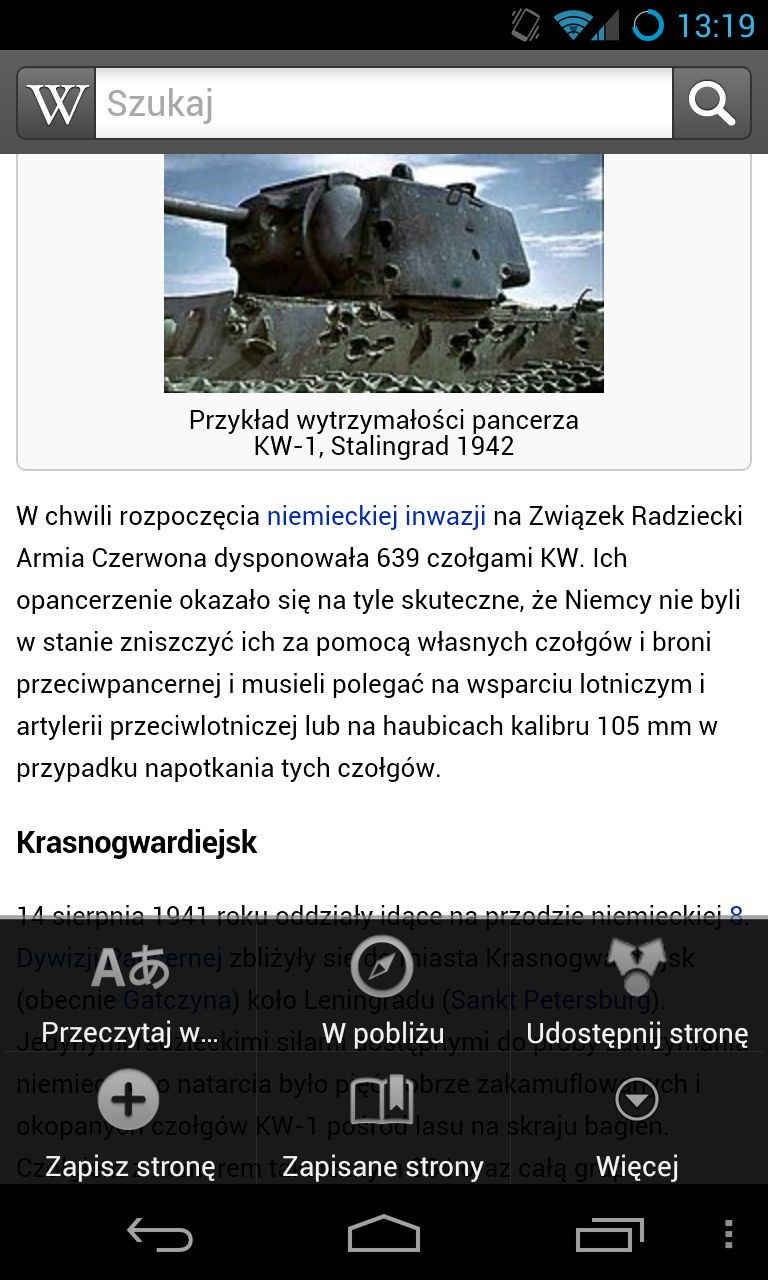This screenshot has width=768, height=1280.
Task: Select Przeczytaj w… language option
Action: pyautogui.click(x=129, y=986)
